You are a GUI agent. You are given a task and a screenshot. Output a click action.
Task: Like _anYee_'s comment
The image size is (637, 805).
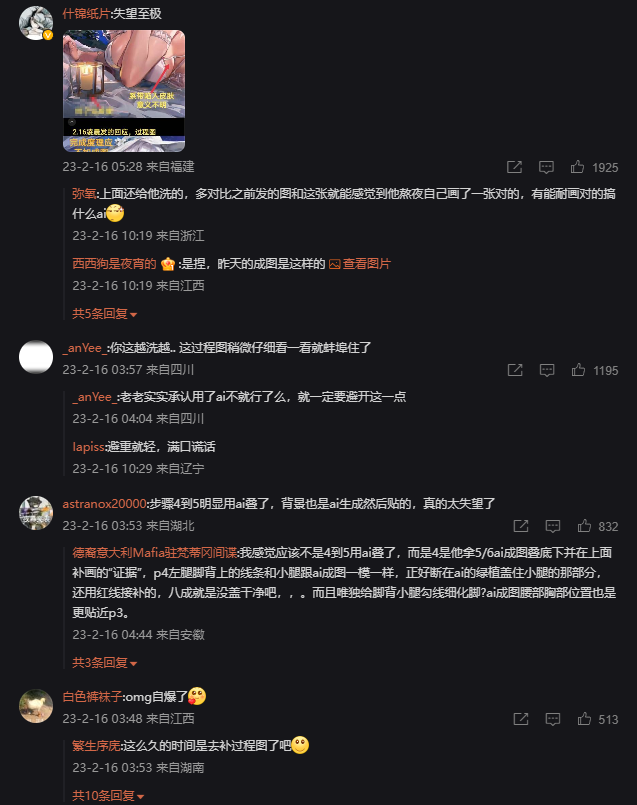click(578, 370)
